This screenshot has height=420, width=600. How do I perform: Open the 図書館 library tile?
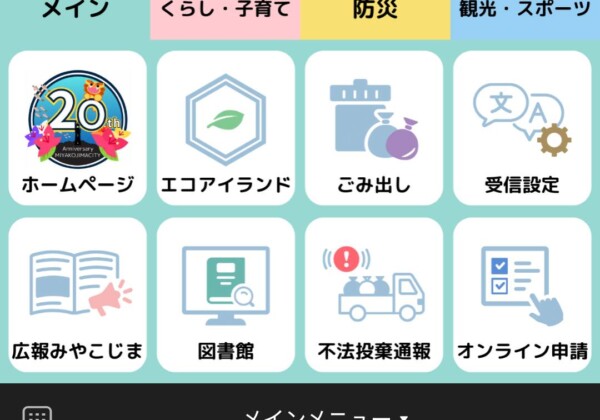[x=226, y=295]
